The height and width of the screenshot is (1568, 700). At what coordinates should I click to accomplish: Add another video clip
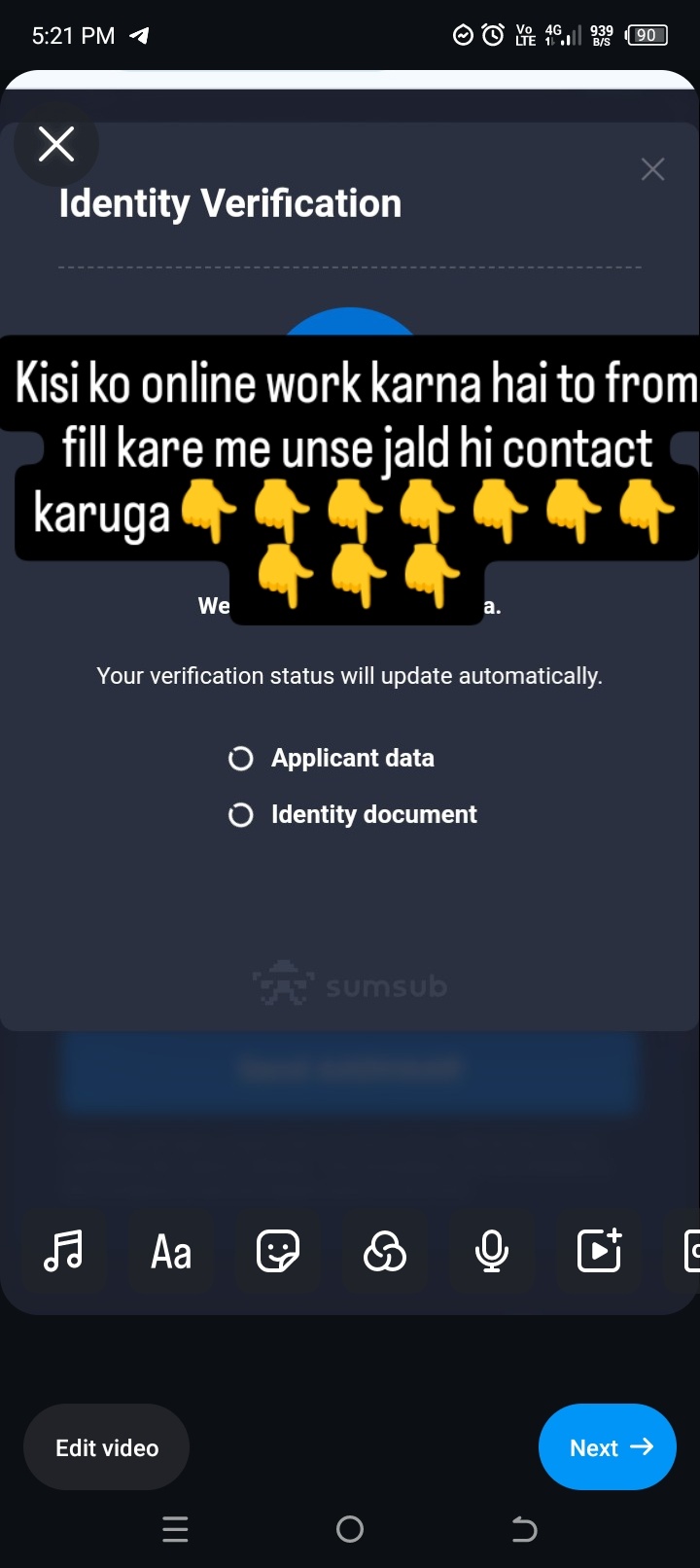tap(599, 1251)
